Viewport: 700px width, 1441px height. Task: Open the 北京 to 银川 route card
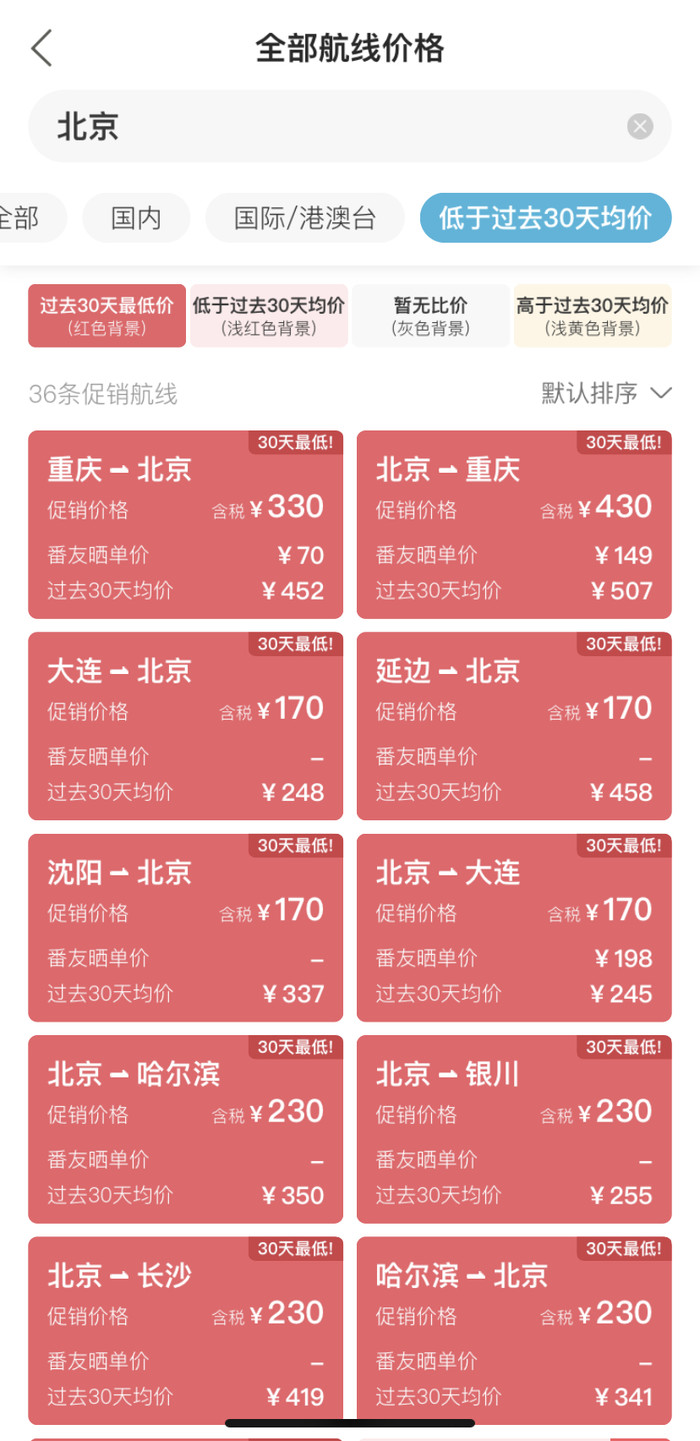pos(514,1129)
